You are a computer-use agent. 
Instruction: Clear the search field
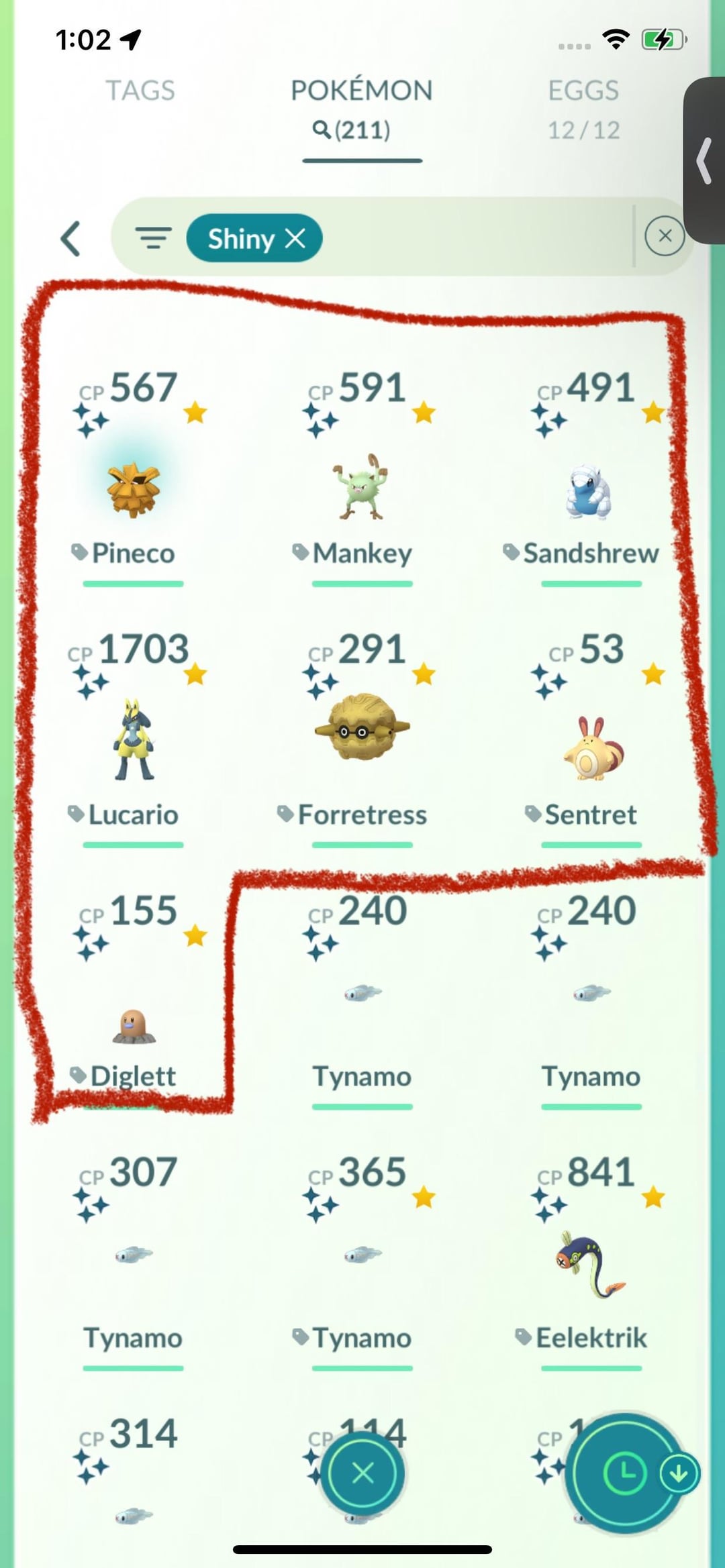(665, 236)
